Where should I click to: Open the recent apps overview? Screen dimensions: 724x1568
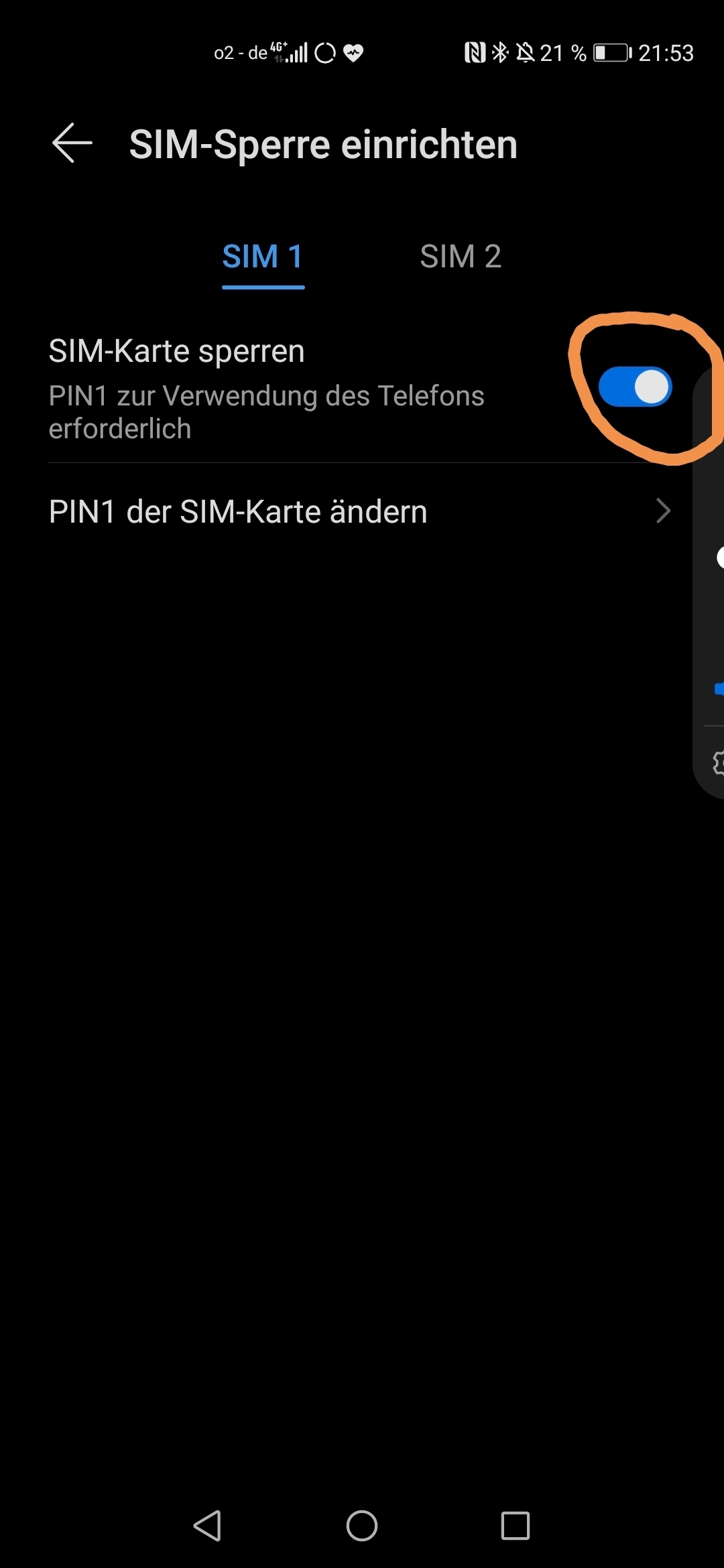click(x=515, y=1526)
